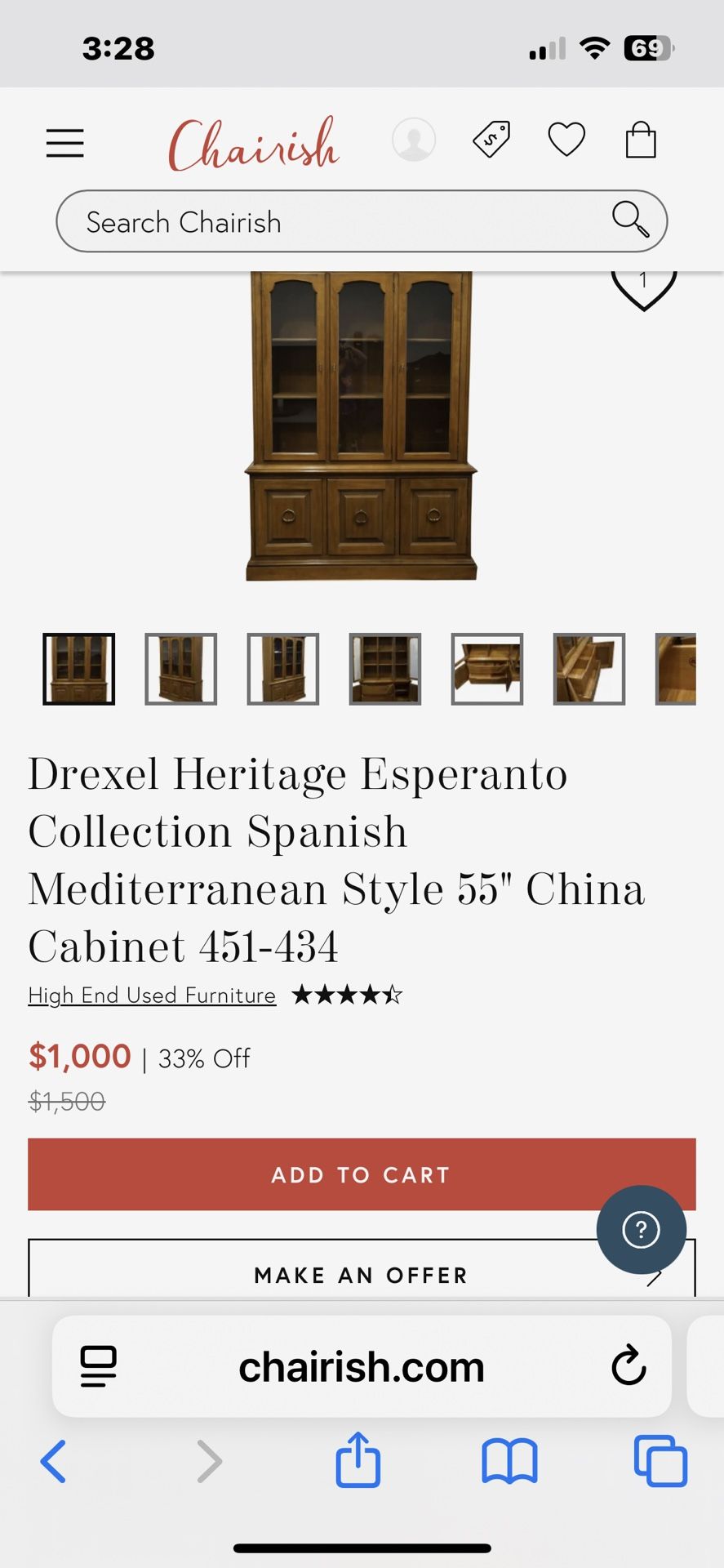Share this page from Safari toolbar
This screenshot has height=1568, width=724.
click(358, 1460)
